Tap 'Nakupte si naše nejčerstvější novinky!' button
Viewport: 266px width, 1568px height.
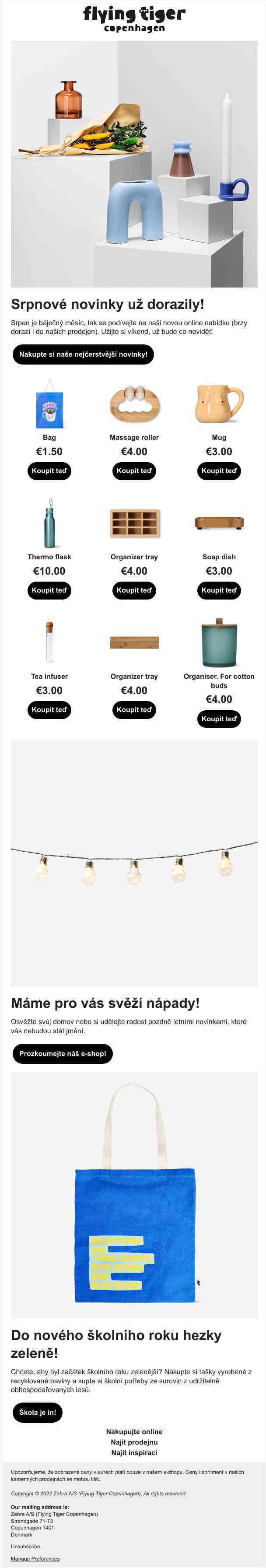[83, 354]
